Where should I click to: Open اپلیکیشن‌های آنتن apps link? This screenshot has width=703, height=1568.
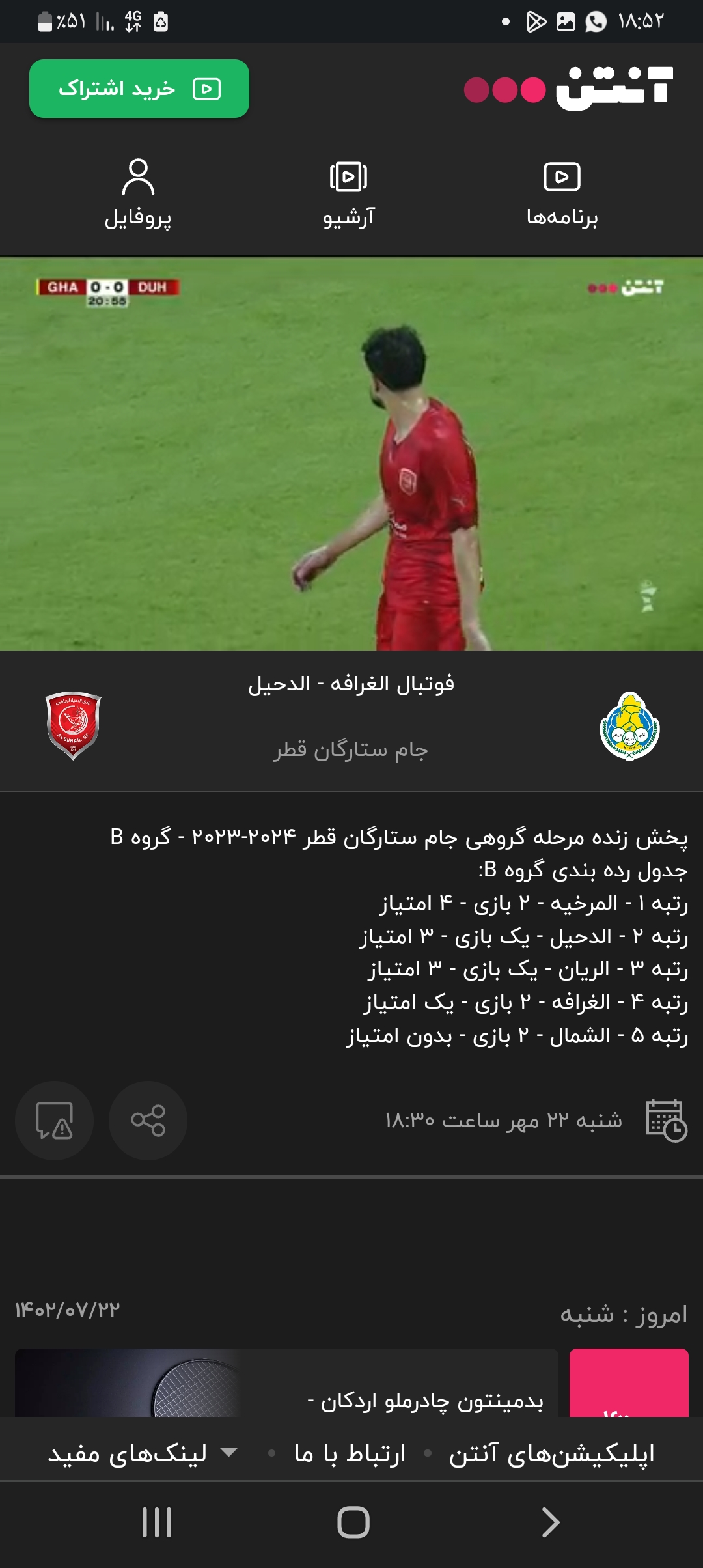point(551,1453)
